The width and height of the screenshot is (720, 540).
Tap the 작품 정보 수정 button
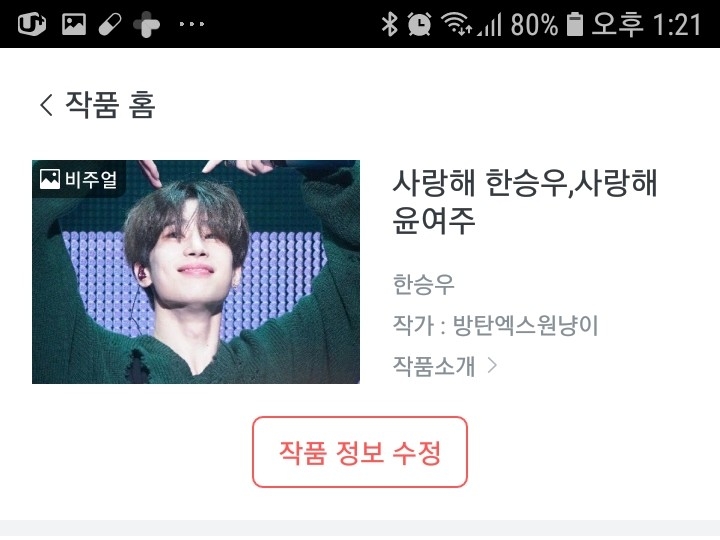point(360,452)
